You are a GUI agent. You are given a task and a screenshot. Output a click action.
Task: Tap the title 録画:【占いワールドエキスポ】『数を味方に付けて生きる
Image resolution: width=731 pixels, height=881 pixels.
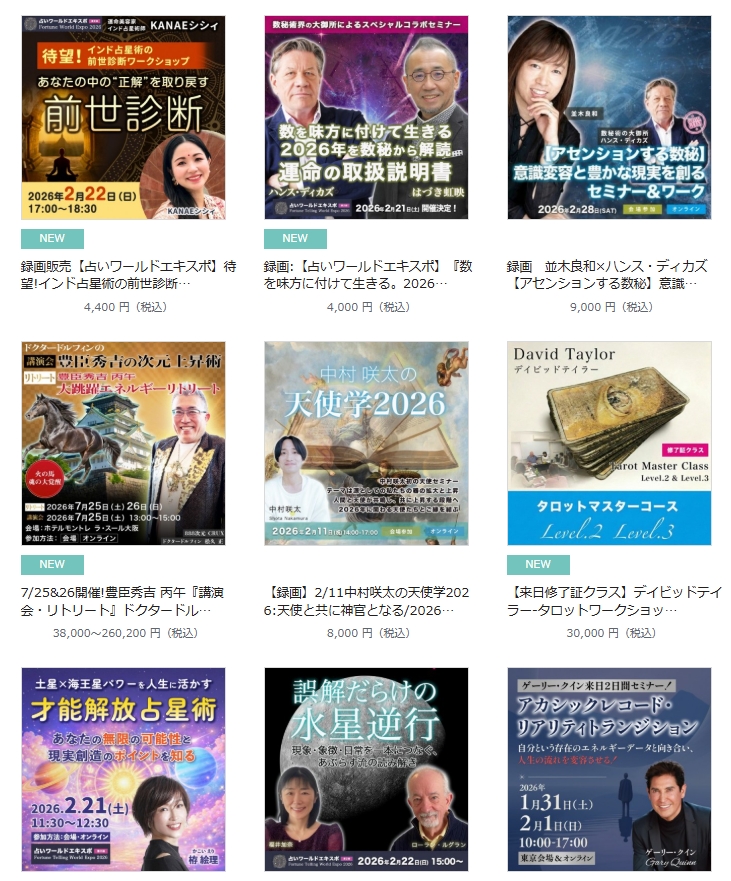367,275
